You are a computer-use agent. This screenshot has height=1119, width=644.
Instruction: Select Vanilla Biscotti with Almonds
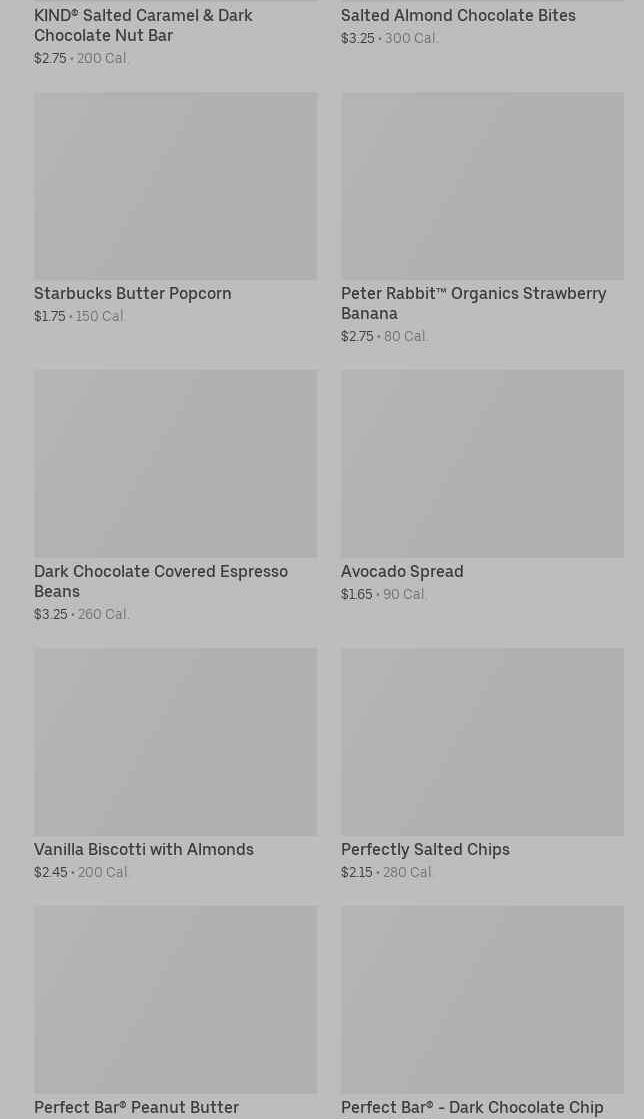point(176,765)
